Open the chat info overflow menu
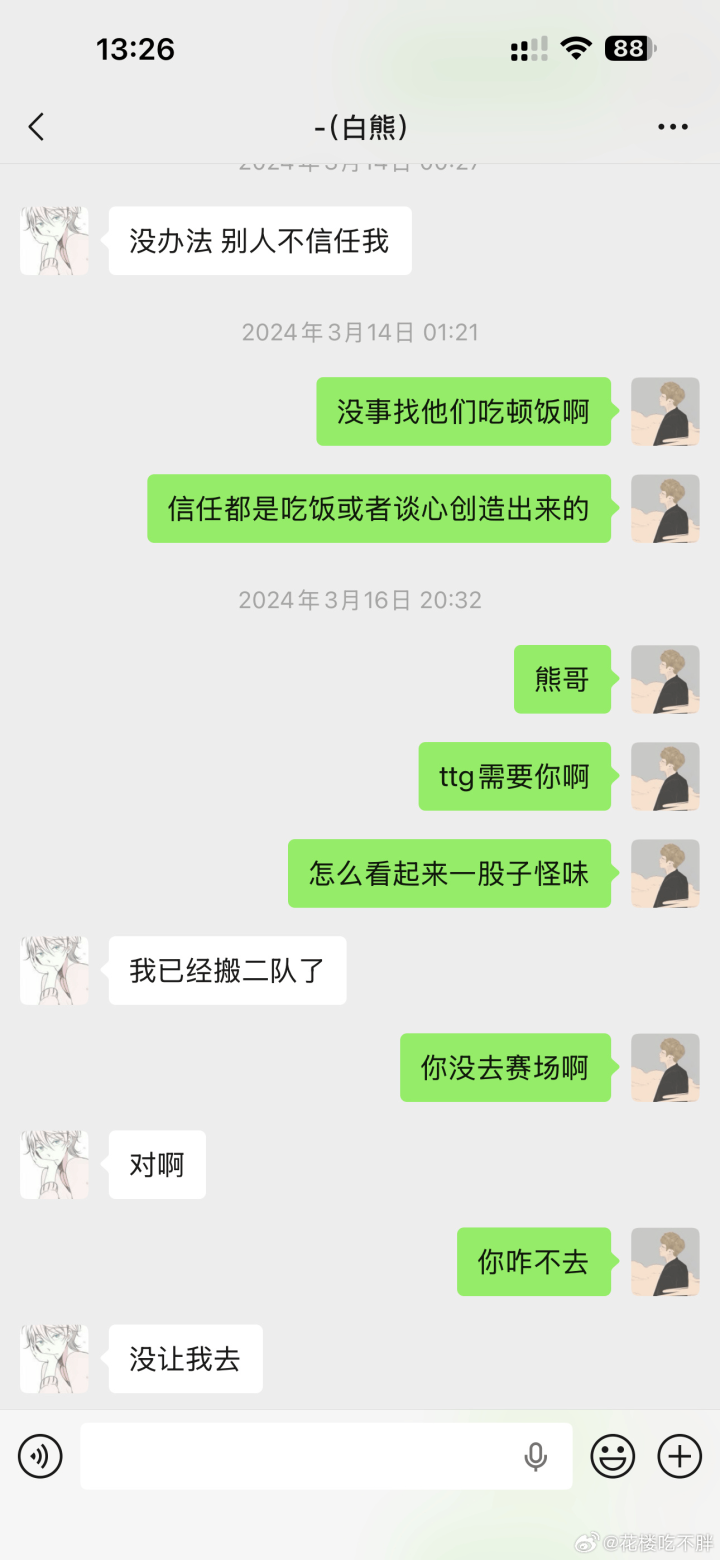 coord(672,127)
